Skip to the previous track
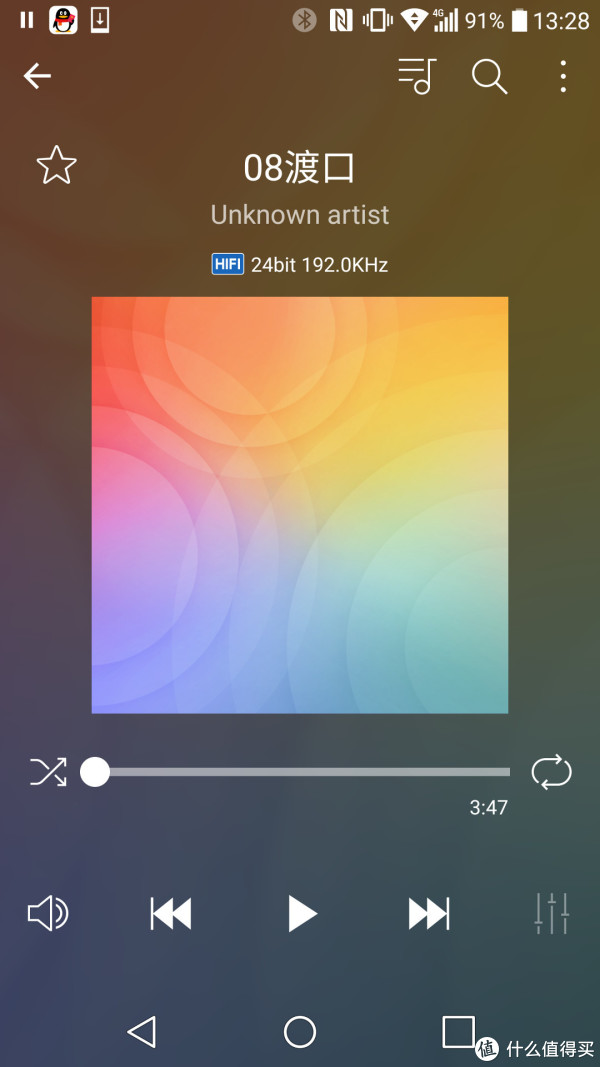 pos(171,913)
